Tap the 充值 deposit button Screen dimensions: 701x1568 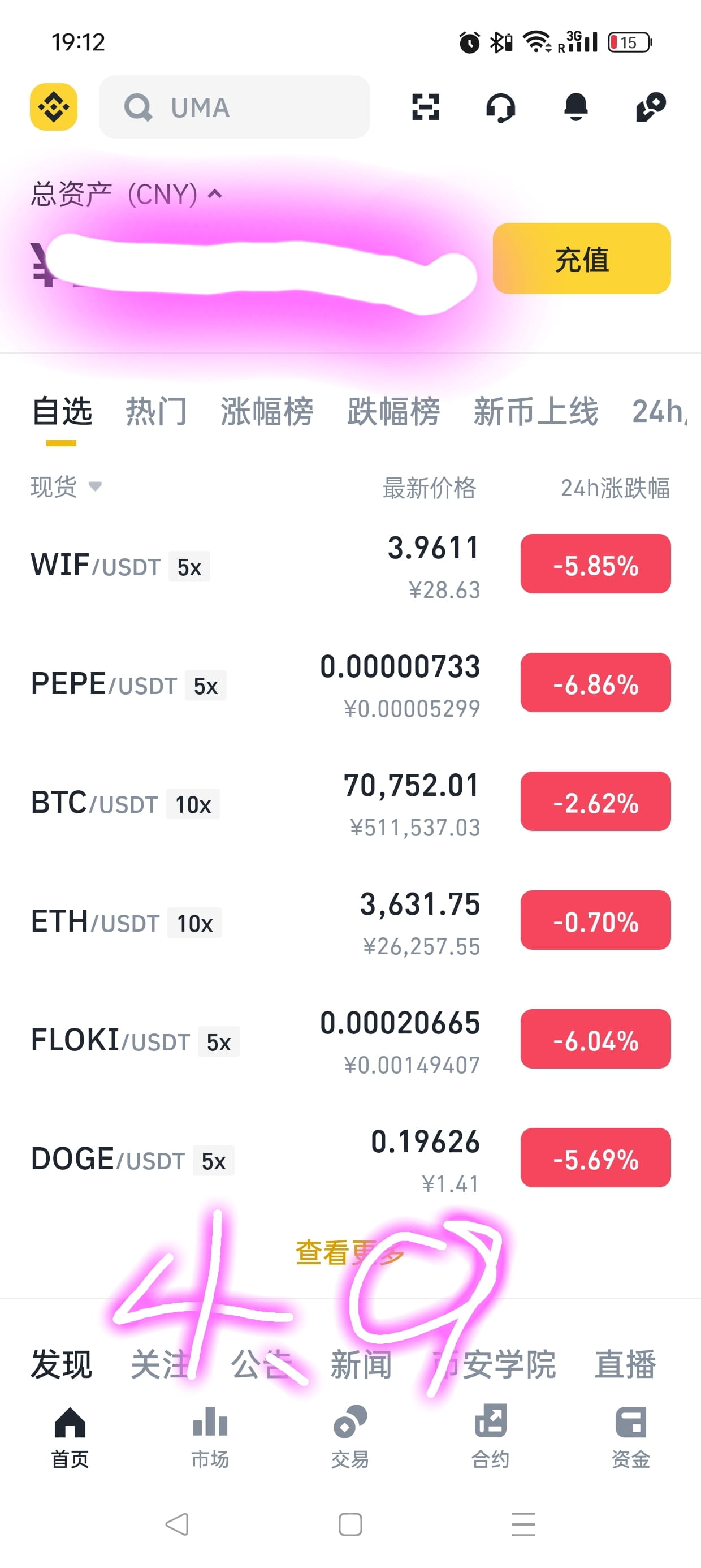(581, 260)
